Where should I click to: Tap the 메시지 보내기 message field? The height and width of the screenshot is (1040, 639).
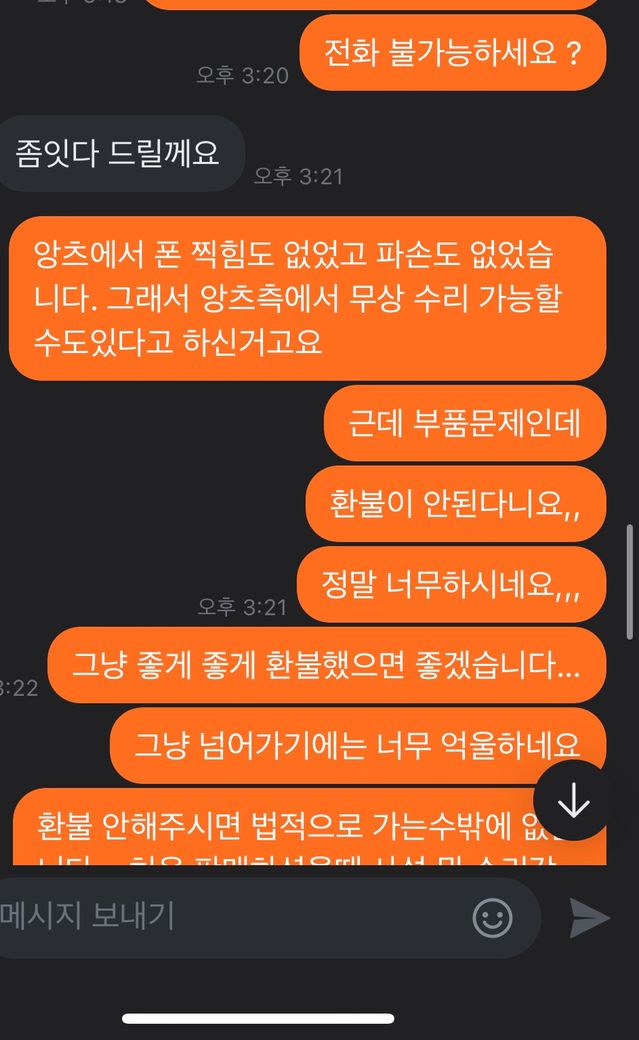click(x=220, y=917)
